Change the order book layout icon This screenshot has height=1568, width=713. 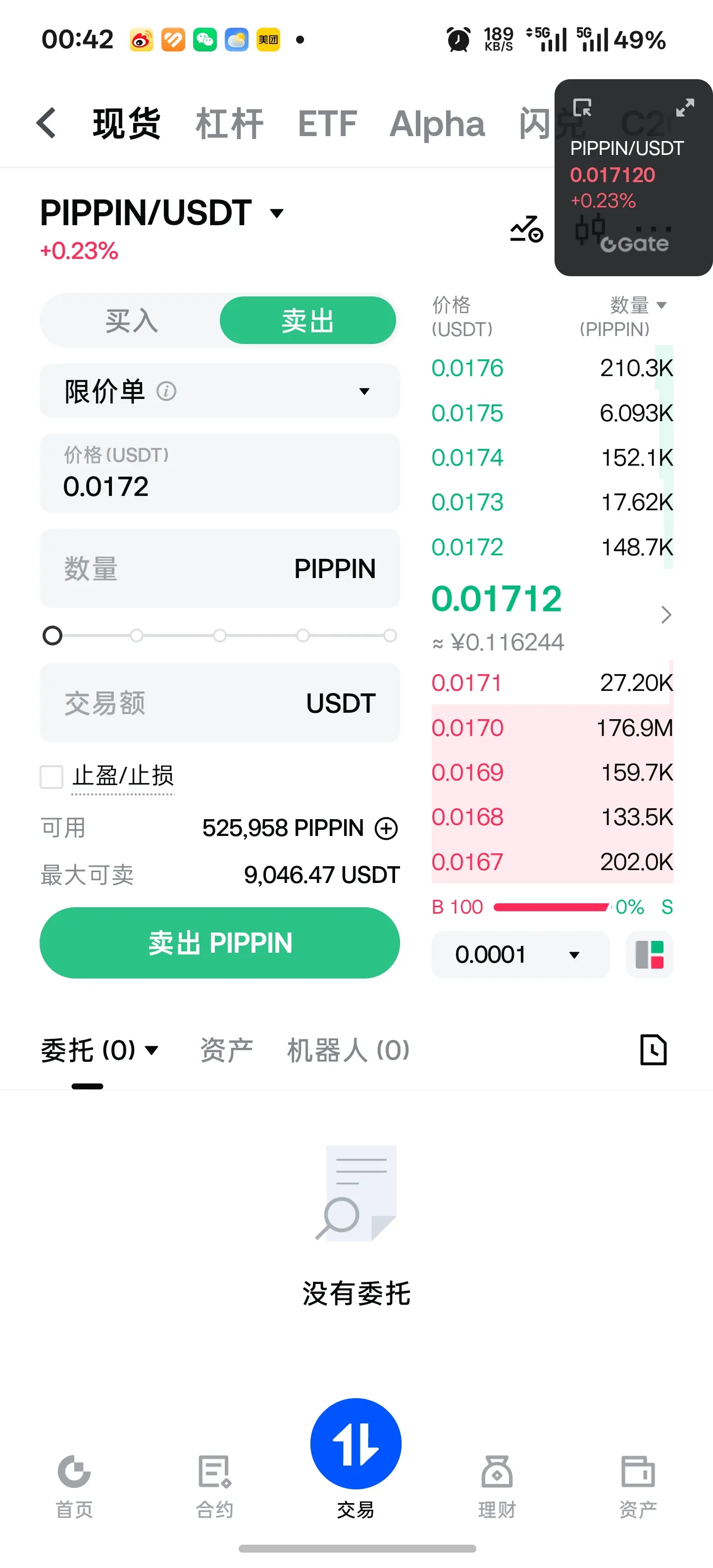(650, 954)
